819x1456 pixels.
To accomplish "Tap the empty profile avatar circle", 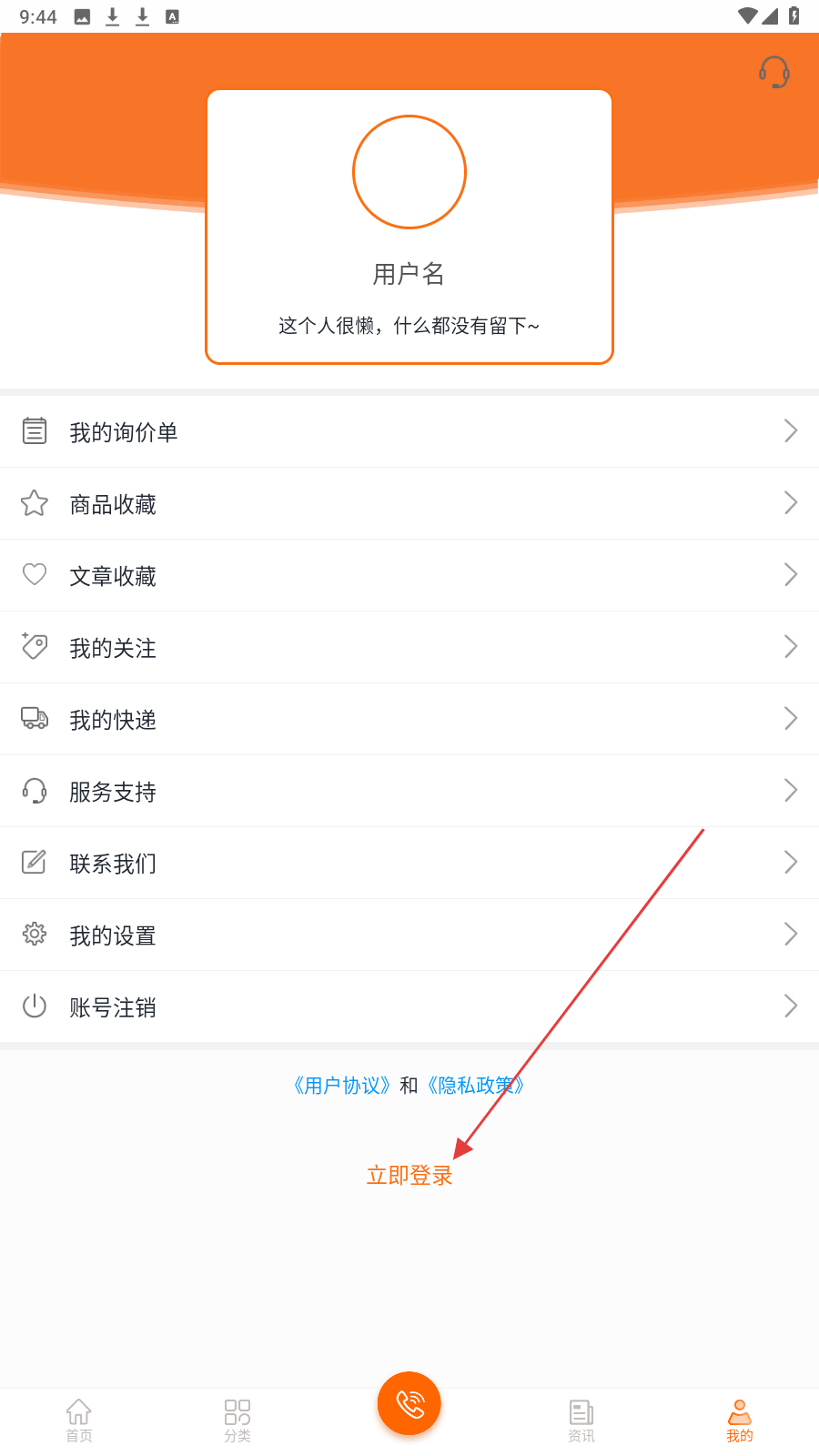I will 409,172.
